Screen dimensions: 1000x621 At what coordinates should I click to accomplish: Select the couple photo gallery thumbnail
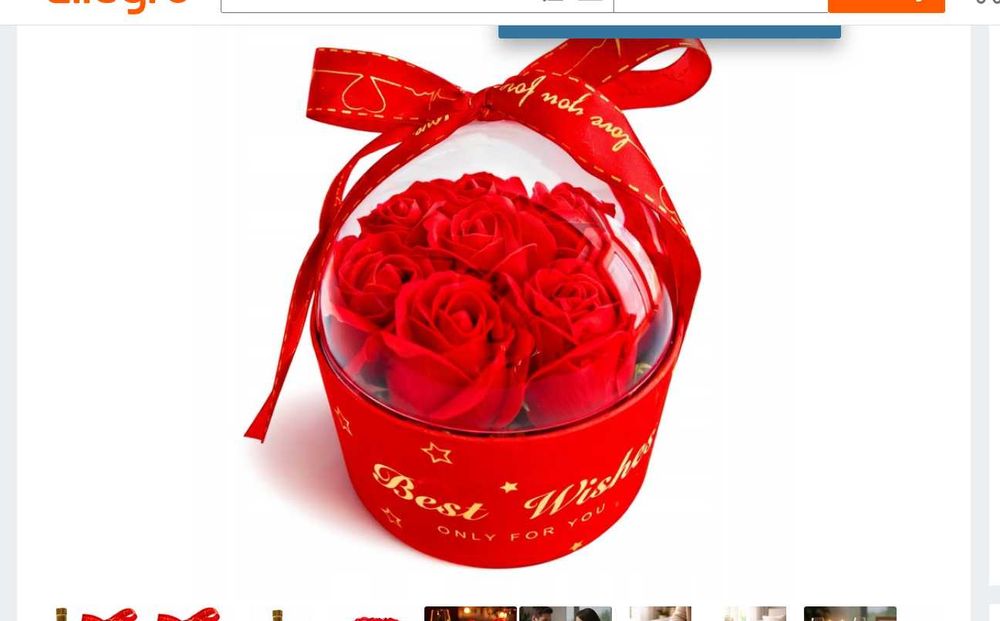[x=565, y=613]
